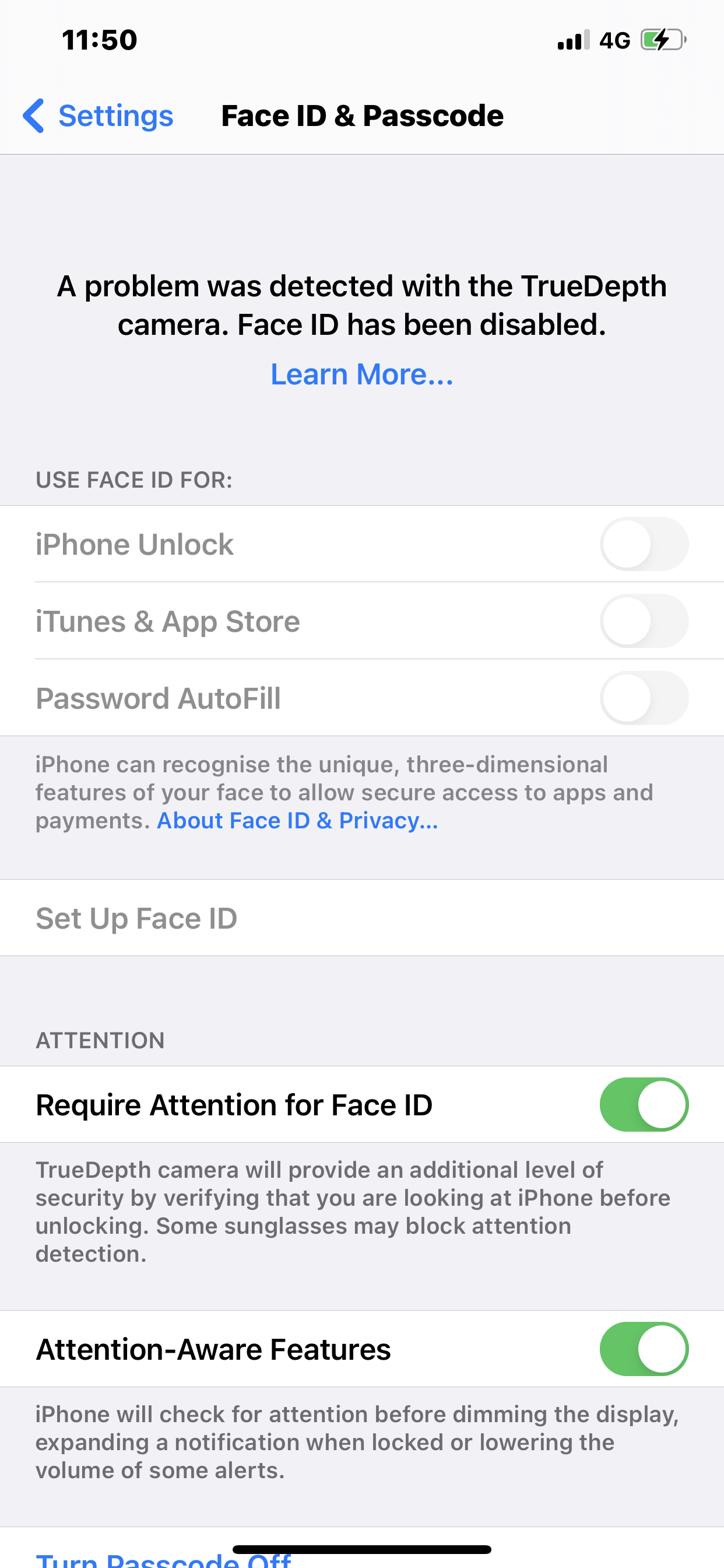The image size is (724, 1568).
Task: Open Learn More about the TrueDepth problem
Action: (361, 374)
